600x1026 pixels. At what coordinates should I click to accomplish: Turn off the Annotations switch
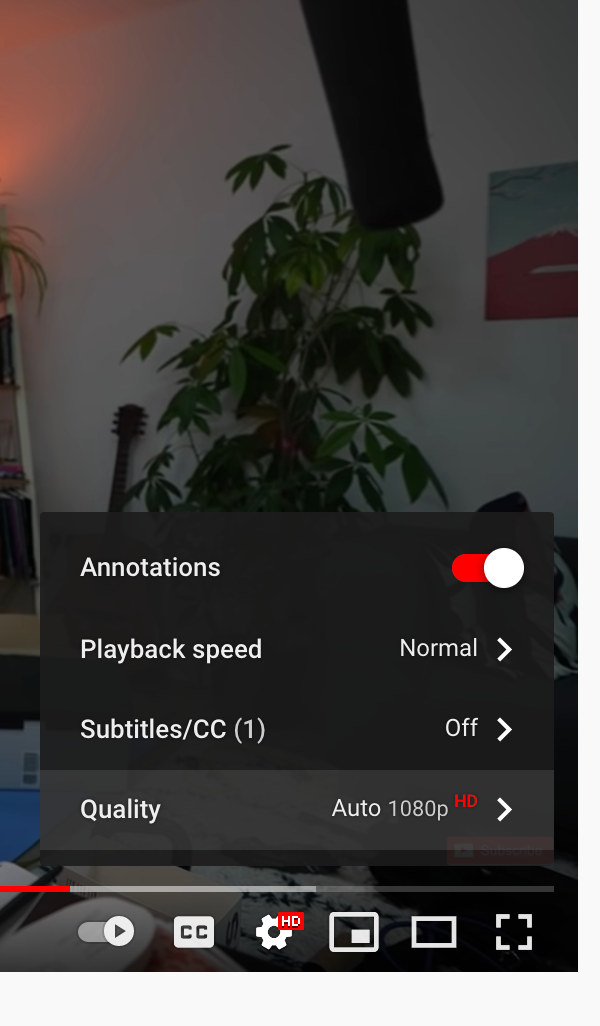(x=488, y=568)
